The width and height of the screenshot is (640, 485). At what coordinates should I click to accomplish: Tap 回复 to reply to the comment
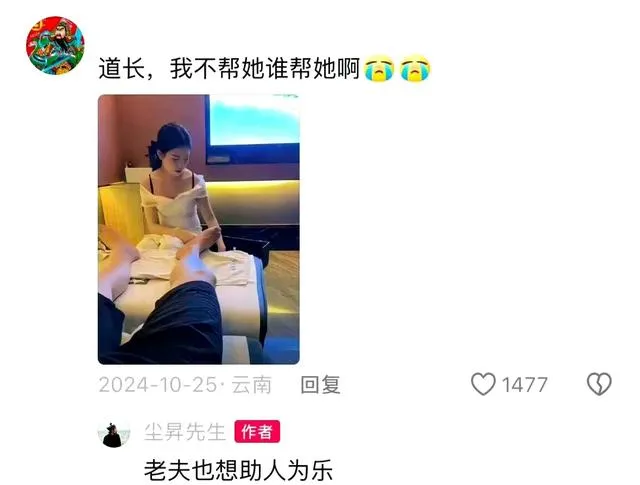tap(321, 385)
